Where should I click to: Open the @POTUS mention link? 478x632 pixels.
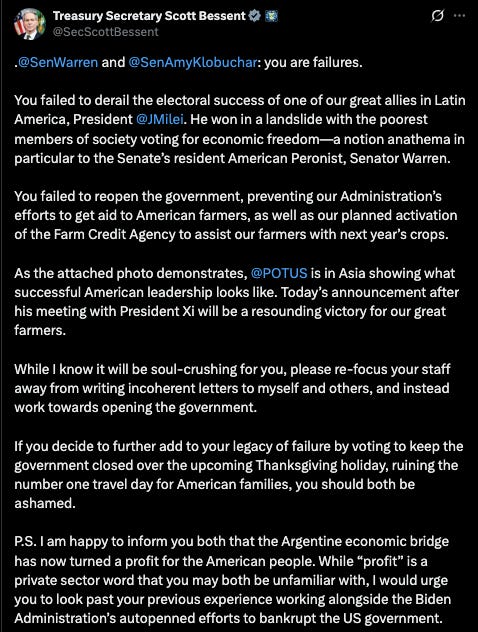coord(279,273)
